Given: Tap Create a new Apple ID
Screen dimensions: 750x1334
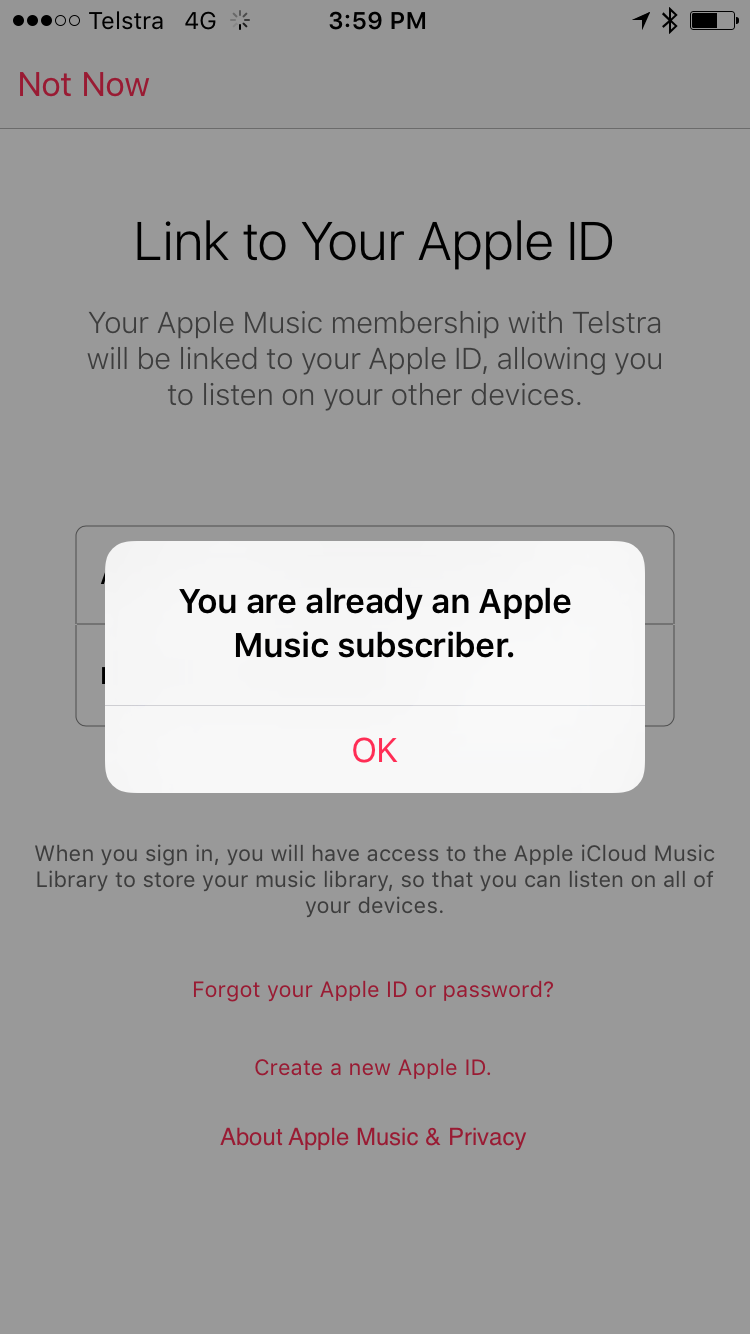Looking at the screenshot, I should click(373, 1068).
